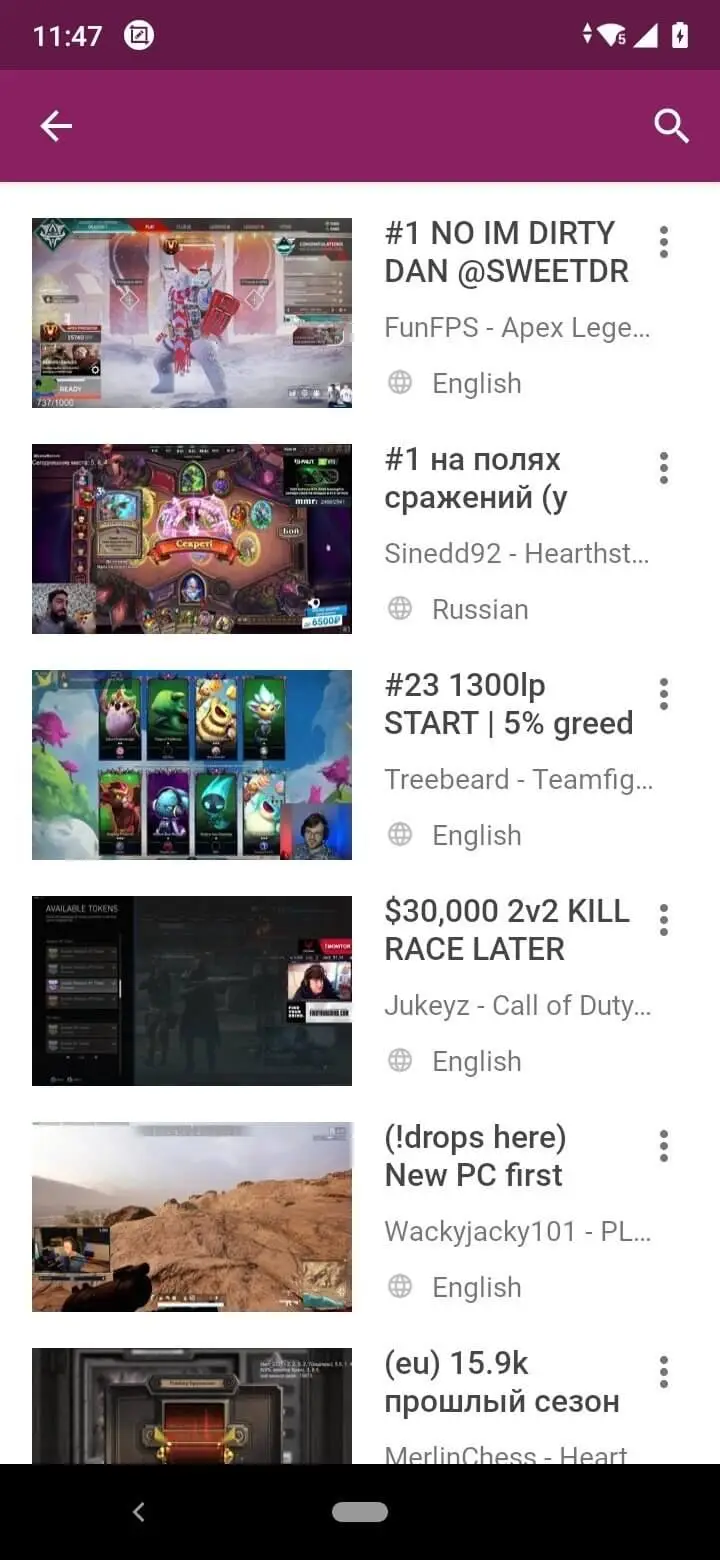This screenshot has height=1560, width=720.
Task: Open the menu for MerlinChess stream
Action: tap(663, 1372)
